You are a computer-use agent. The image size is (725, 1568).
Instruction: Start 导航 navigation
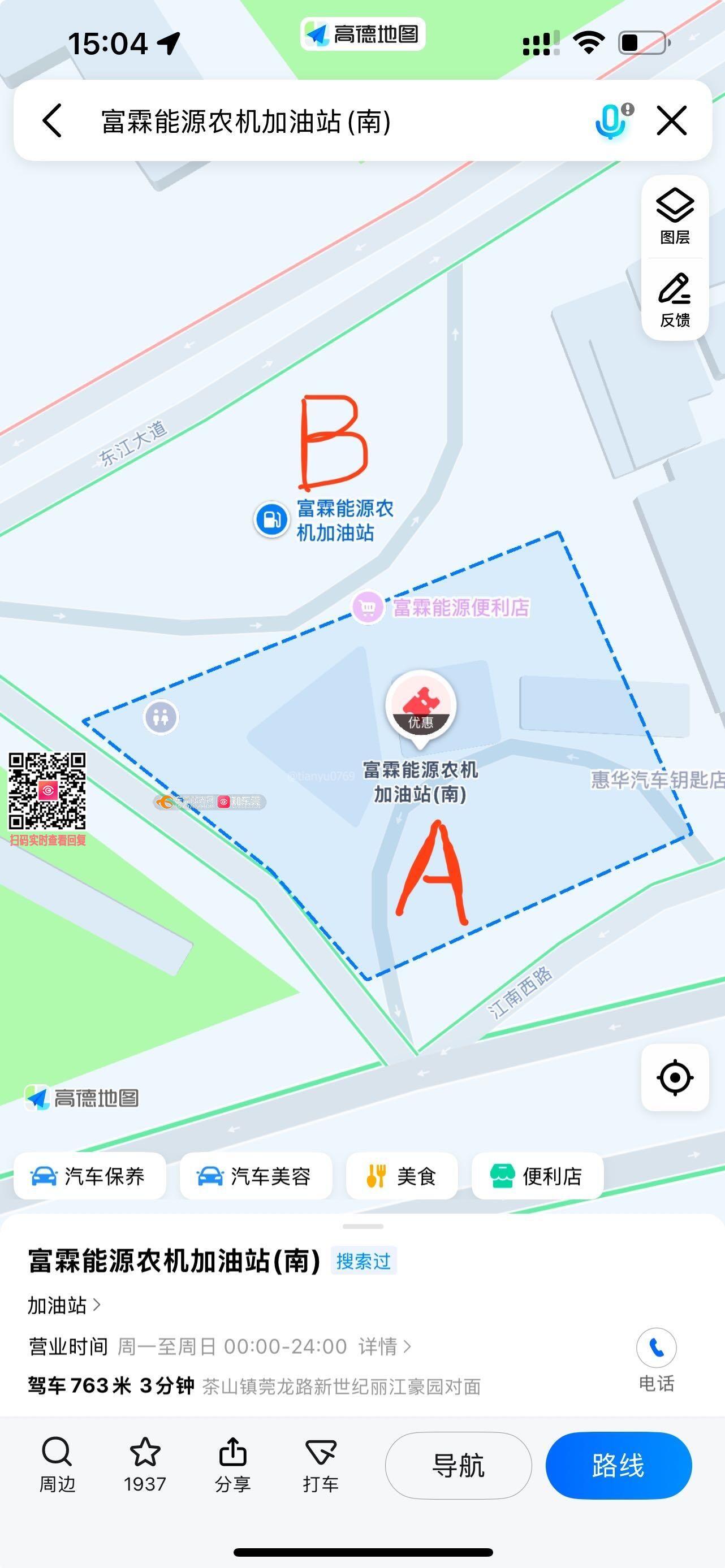point(458,1465)
